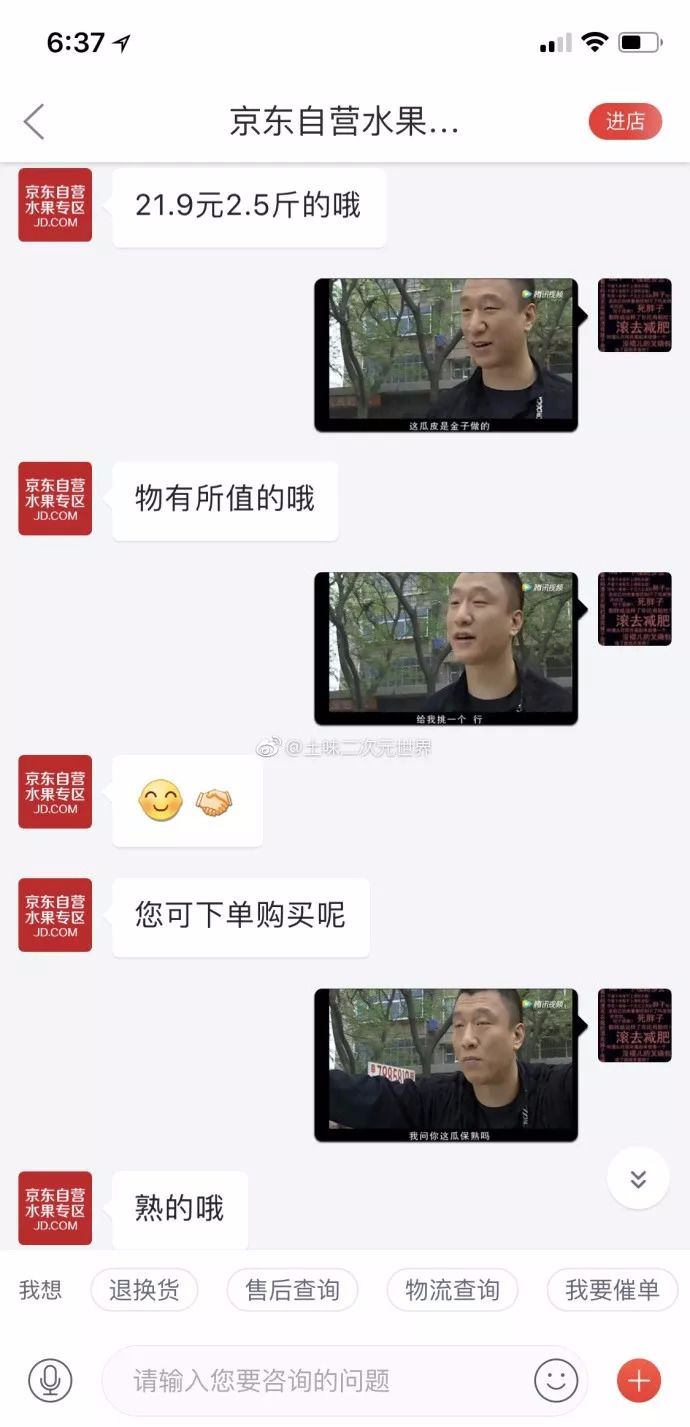Screen dimensions: 690x1427
Task: Tap the 进店 button to enter the store
Action: click(625, 121)
